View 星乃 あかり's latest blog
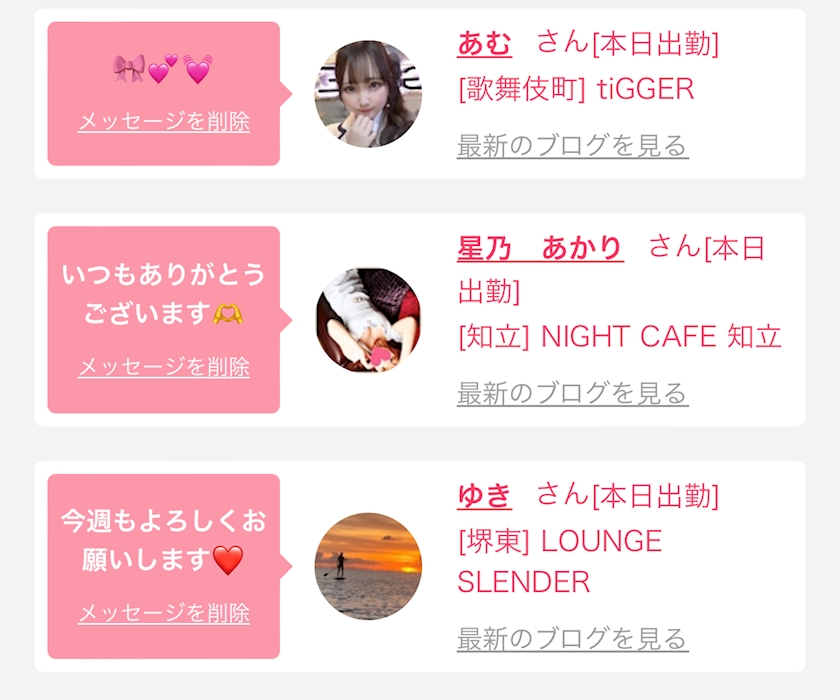 point(572,393)
